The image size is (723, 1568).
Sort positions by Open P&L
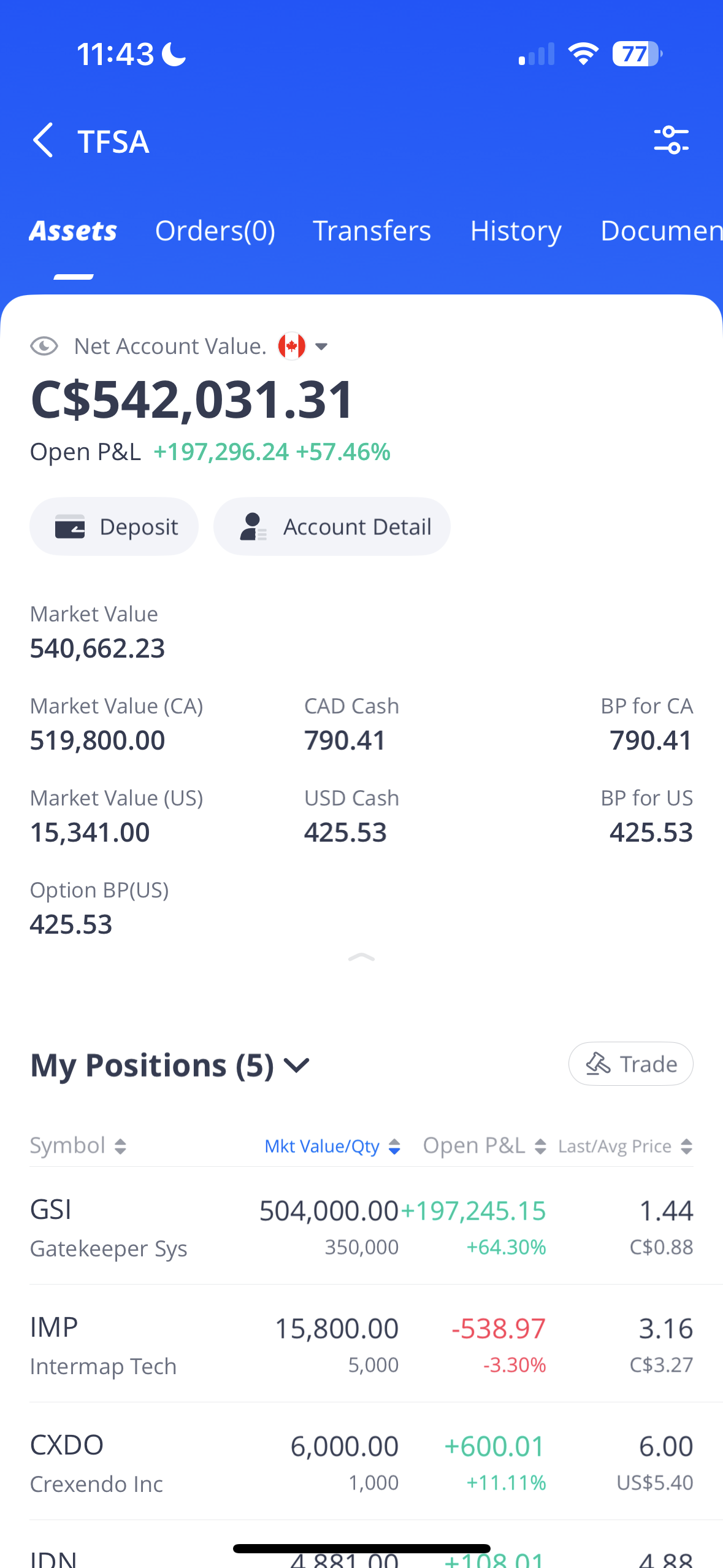484,1145
